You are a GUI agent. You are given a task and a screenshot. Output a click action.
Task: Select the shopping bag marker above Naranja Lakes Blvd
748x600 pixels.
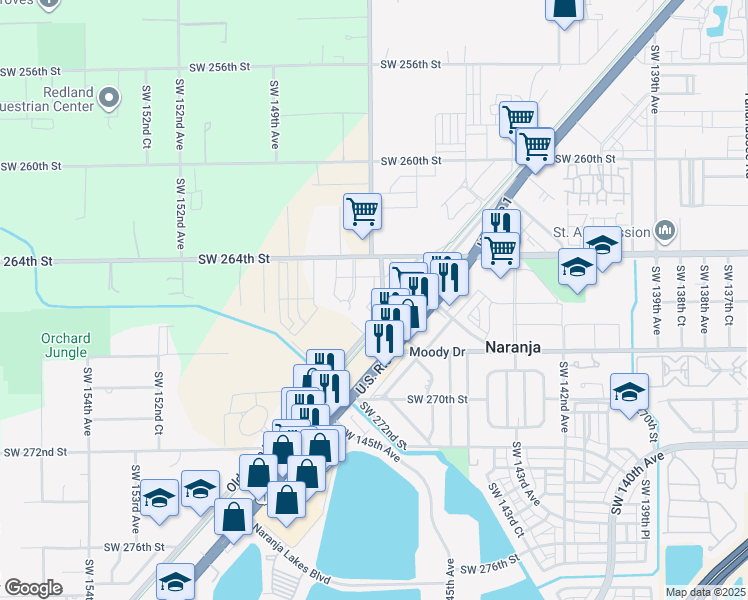click(234, 521)
